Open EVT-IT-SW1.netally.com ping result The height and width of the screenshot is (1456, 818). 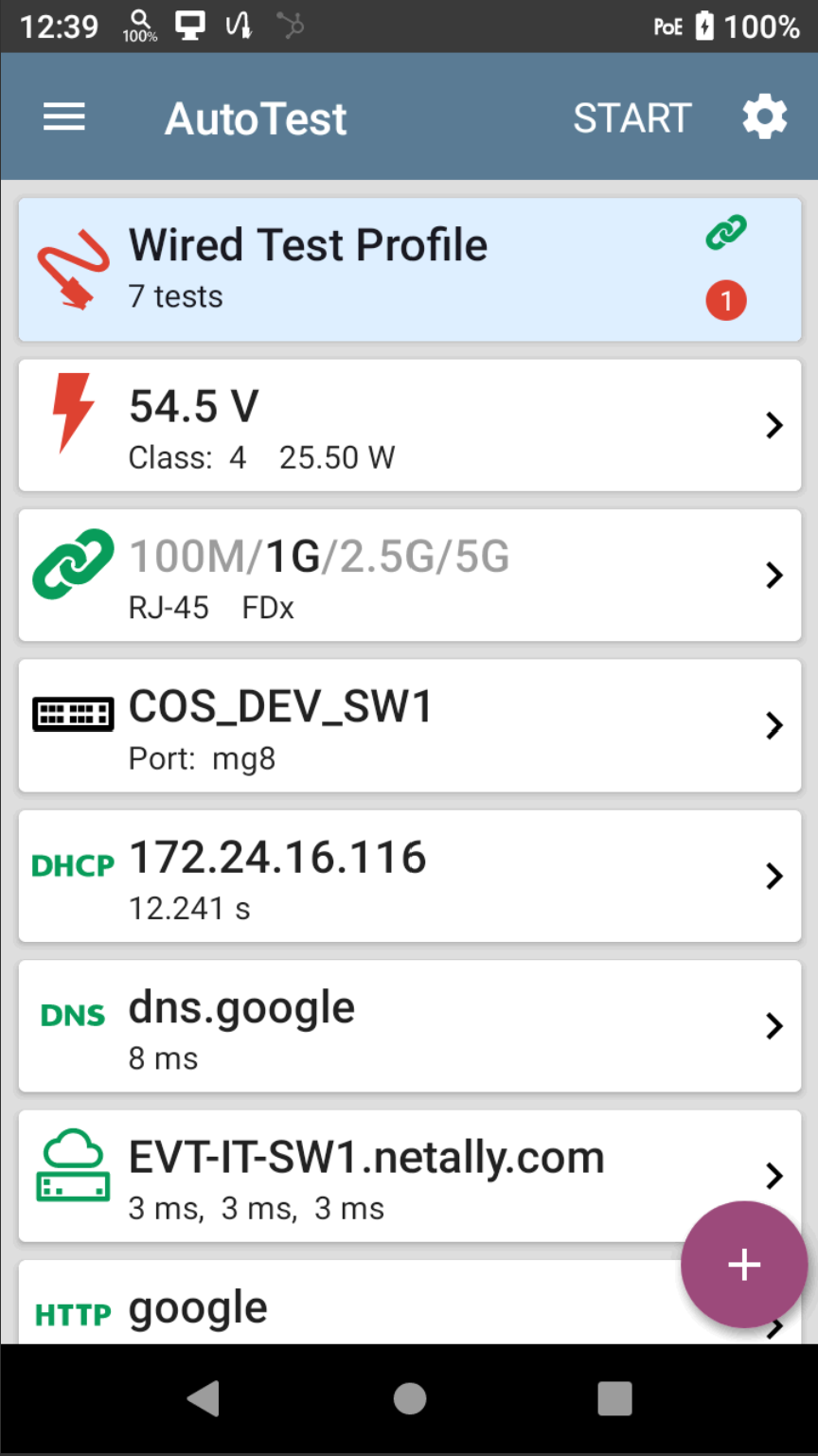point(379,1176)
